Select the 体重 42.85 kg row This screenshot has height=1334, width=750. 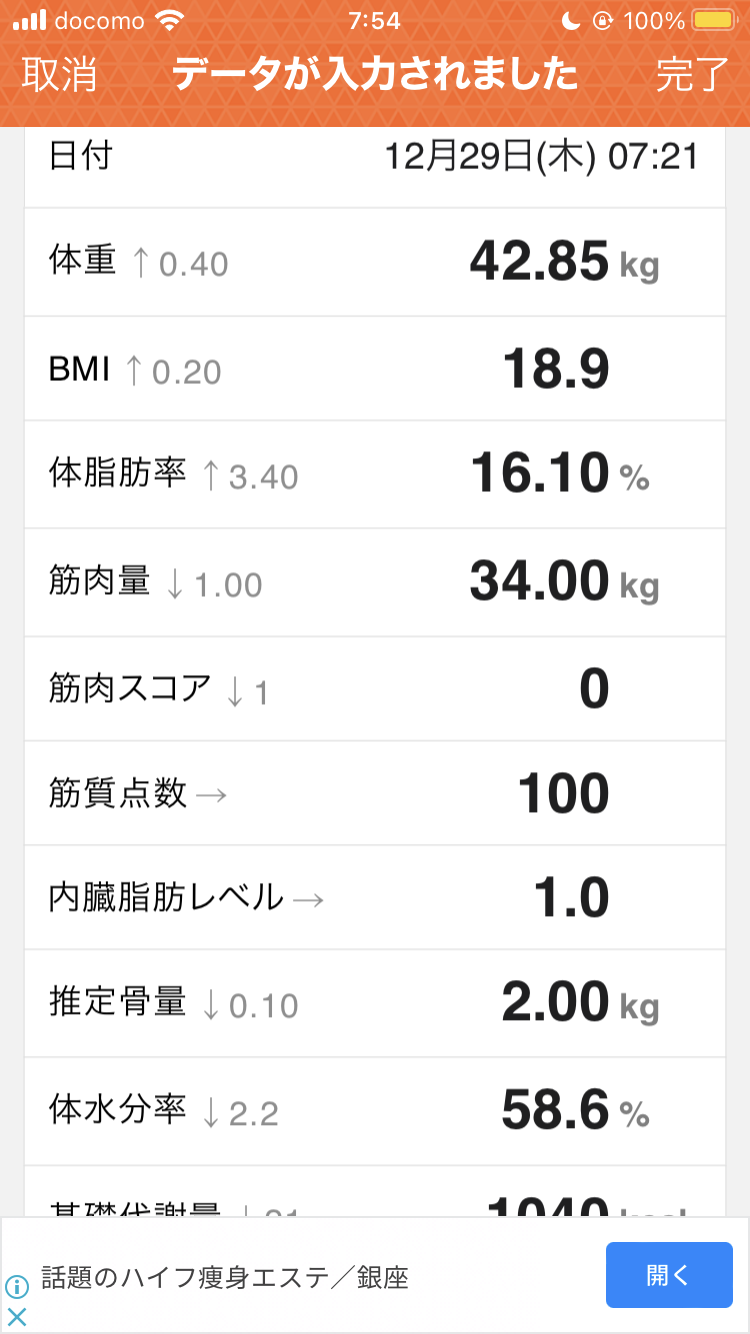click(375, 263)
